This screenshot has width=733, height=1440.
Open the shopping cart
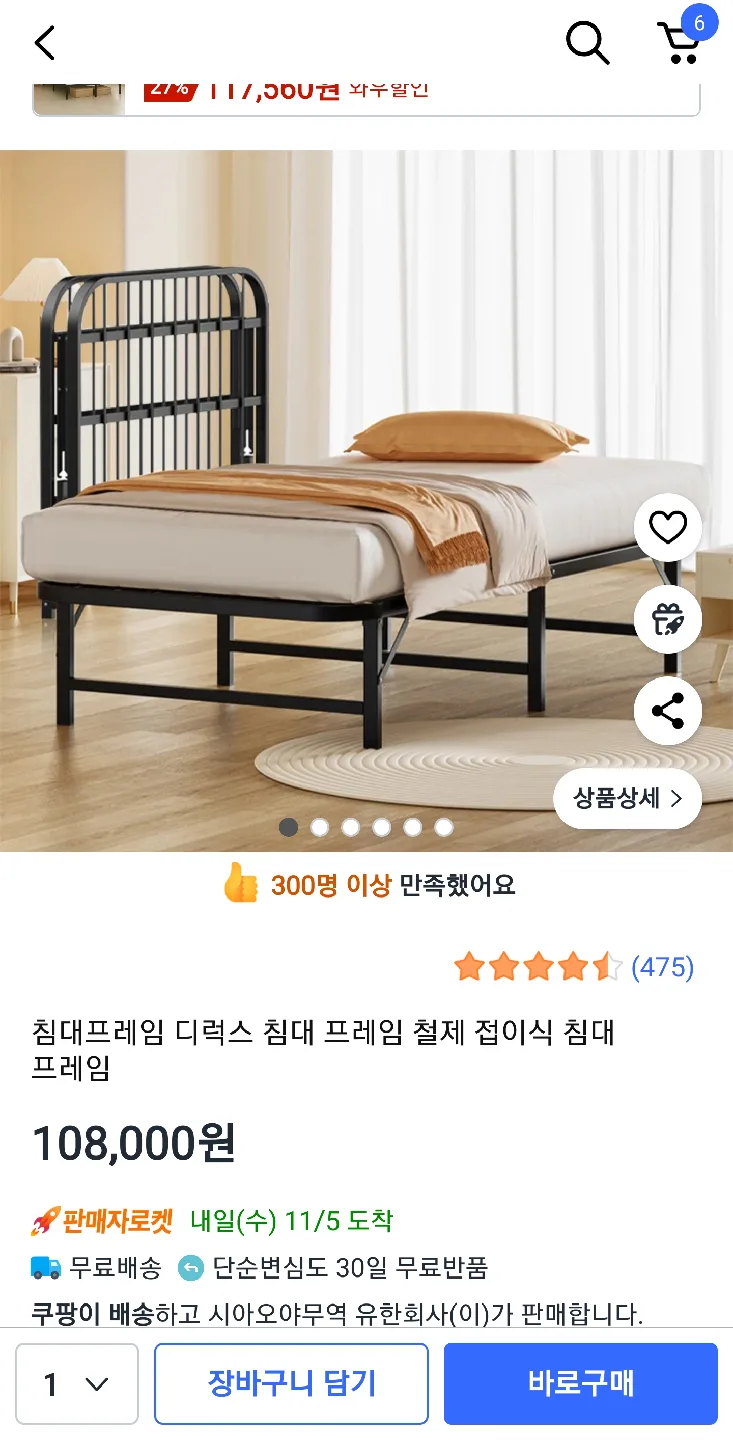681,43
